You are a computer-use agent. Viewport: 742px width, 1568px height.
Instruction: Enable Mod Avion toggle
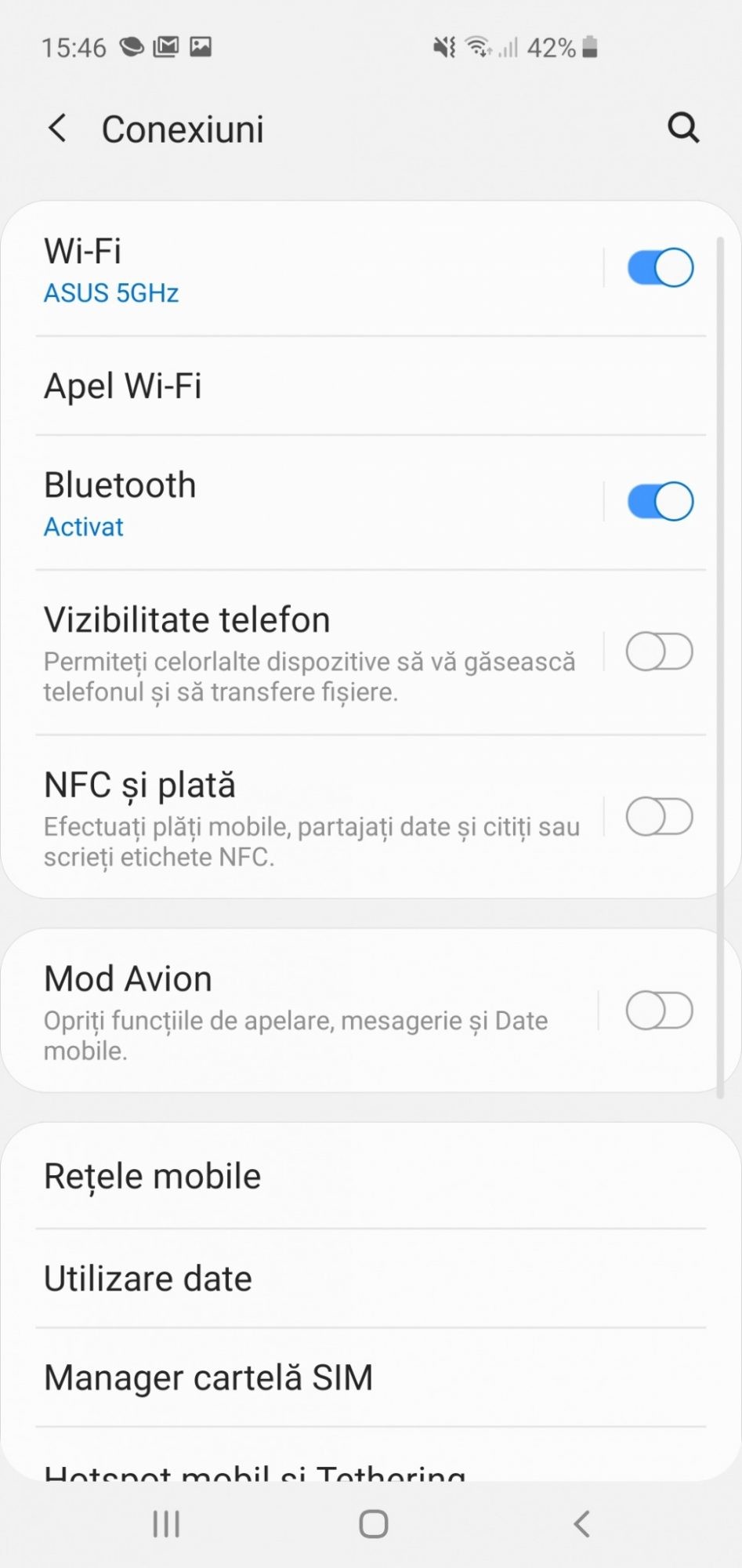coord(659,1011)
